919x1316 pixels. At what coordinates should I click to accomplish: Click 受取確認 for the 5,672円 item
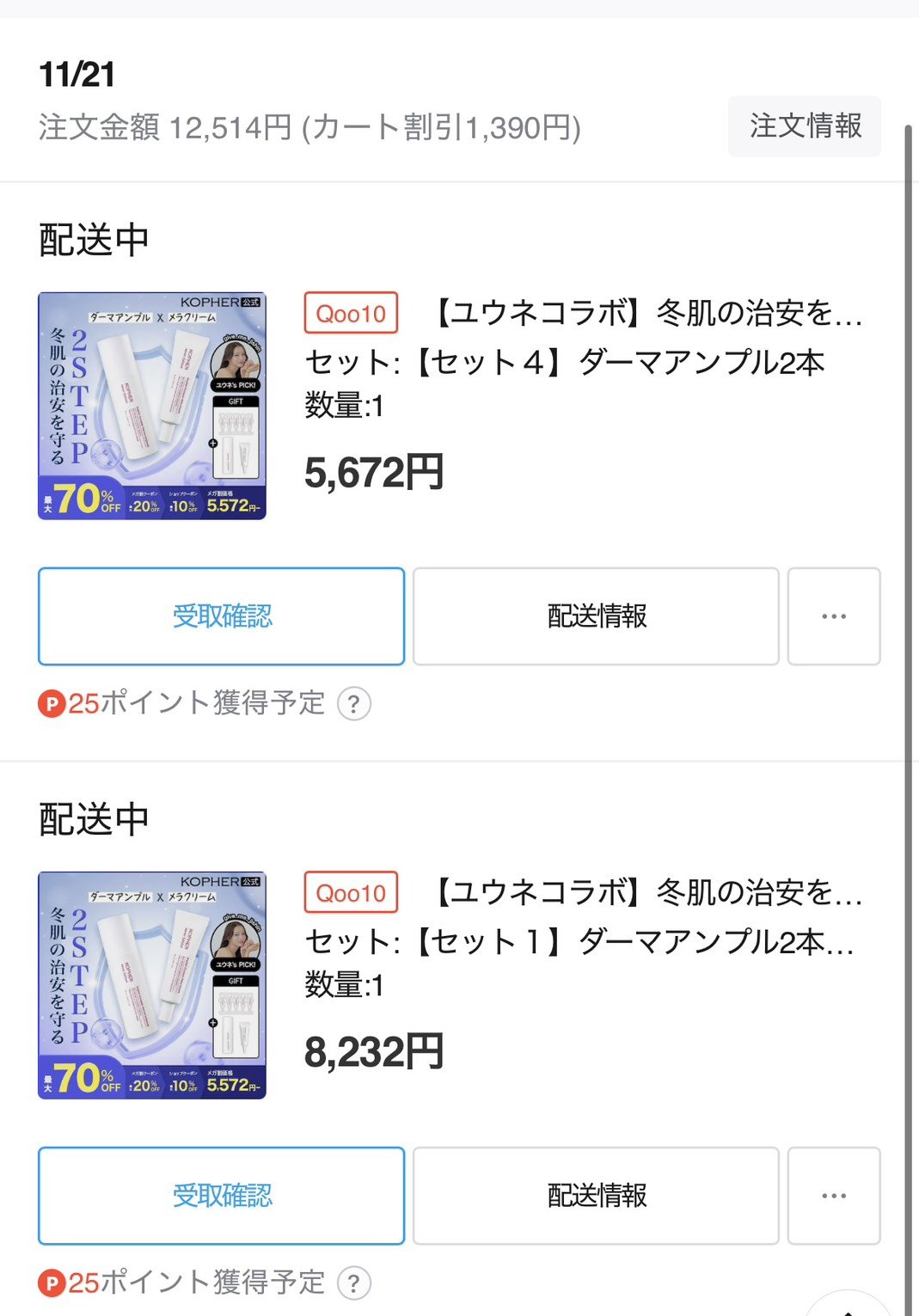220,617
